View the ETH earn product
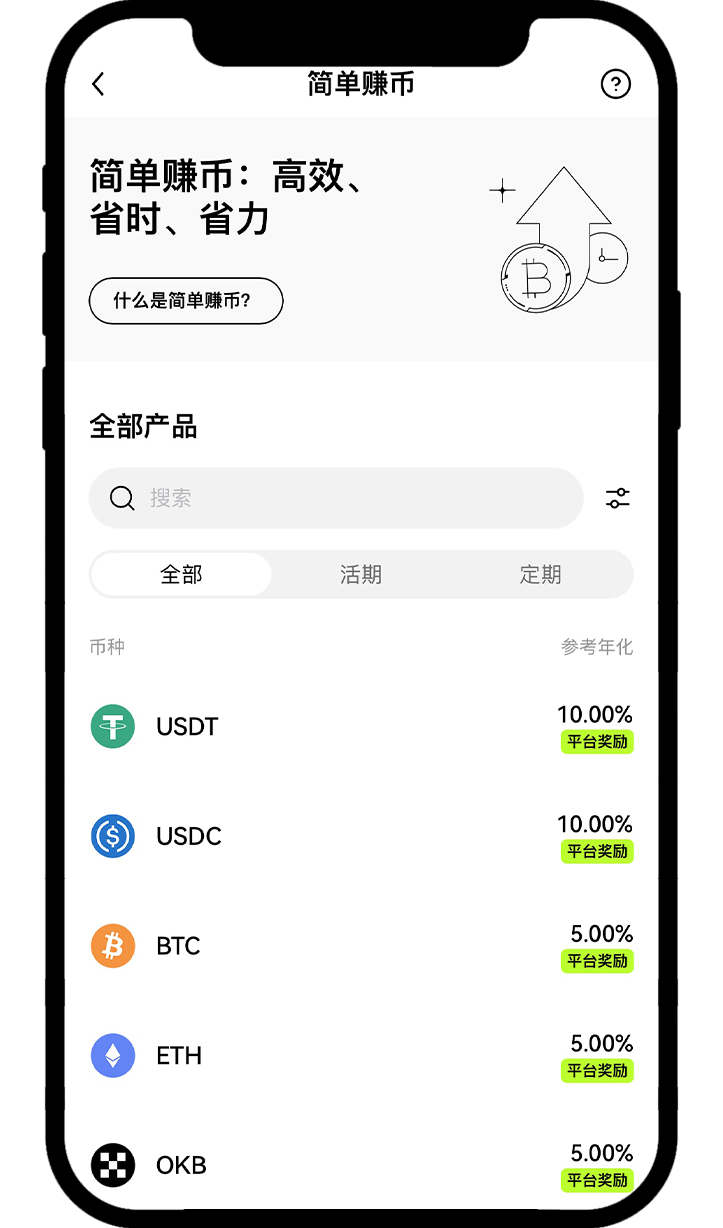723x1228 pixels. pos(360,1056)
